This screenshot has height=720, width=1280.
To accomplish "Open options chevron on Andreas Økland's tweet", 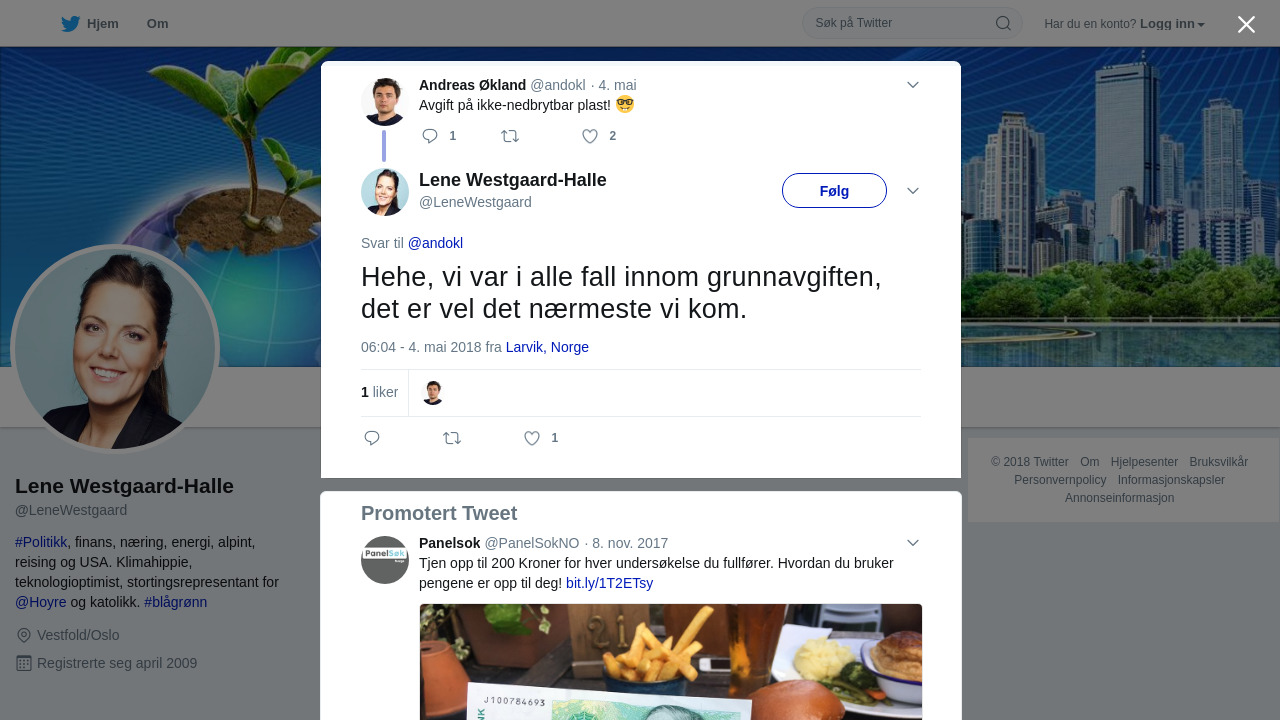I will [x=913, y=85].
